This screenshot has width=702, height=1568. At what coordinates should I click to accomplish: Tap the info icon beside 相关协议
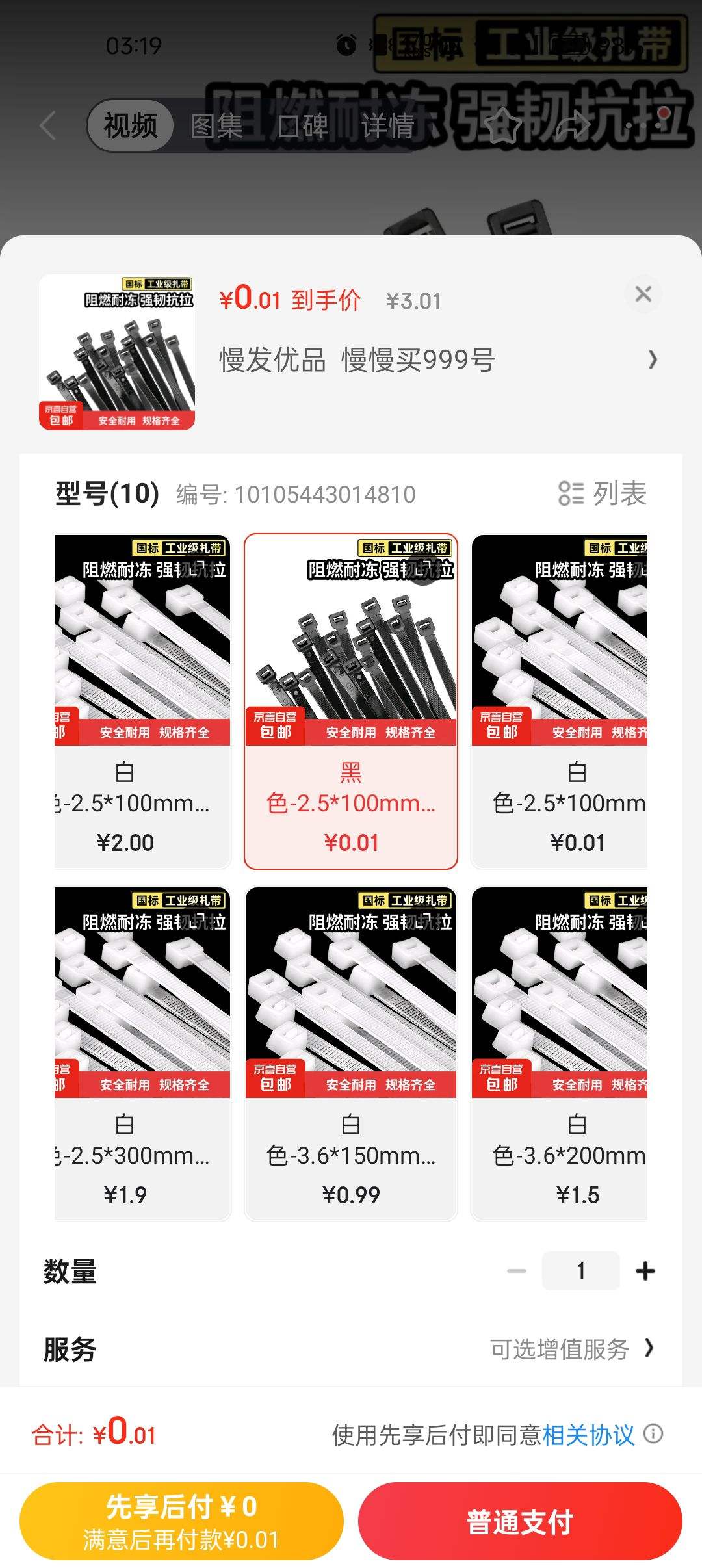click(x=653, y=1433)
